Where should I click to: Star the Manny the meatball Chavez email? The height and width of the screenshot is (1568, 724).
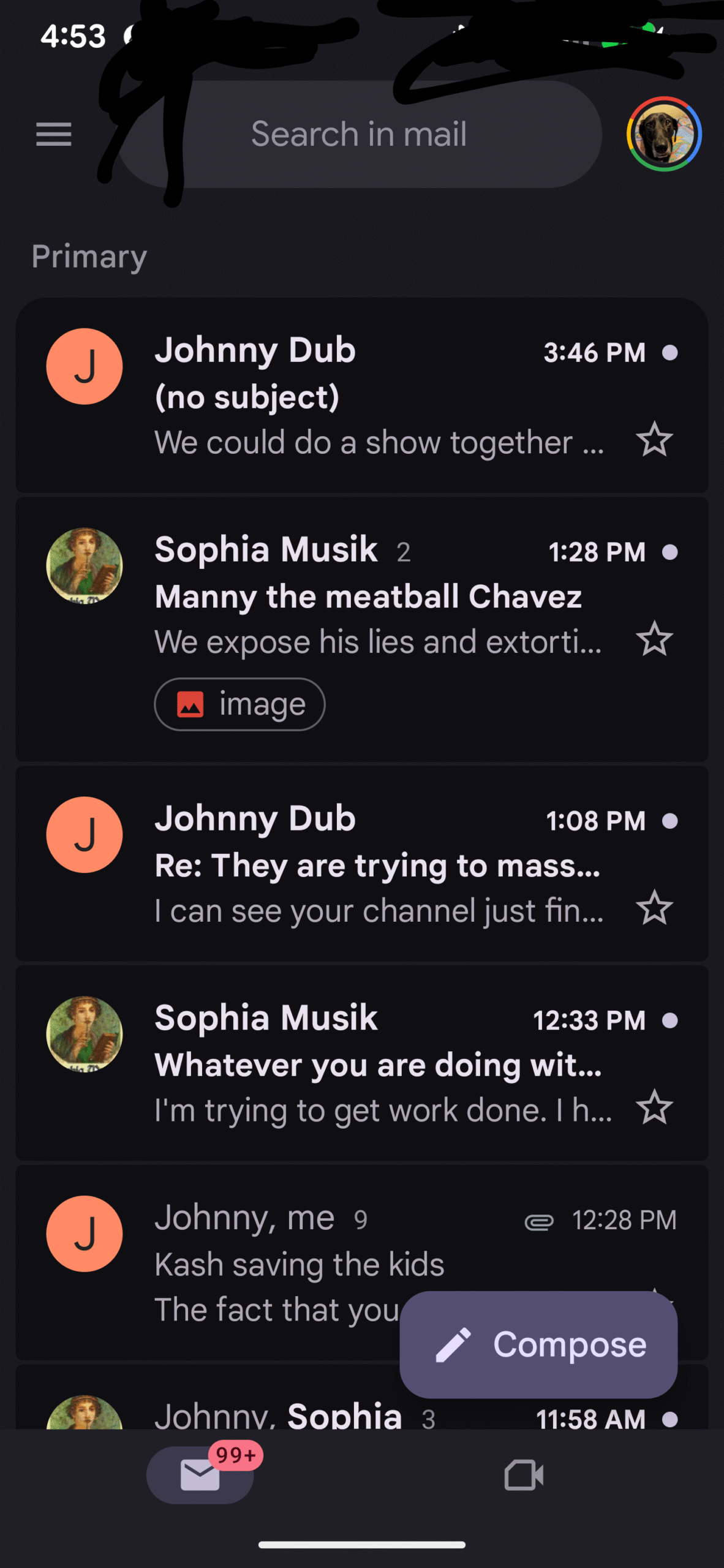[x=654, y=639]
